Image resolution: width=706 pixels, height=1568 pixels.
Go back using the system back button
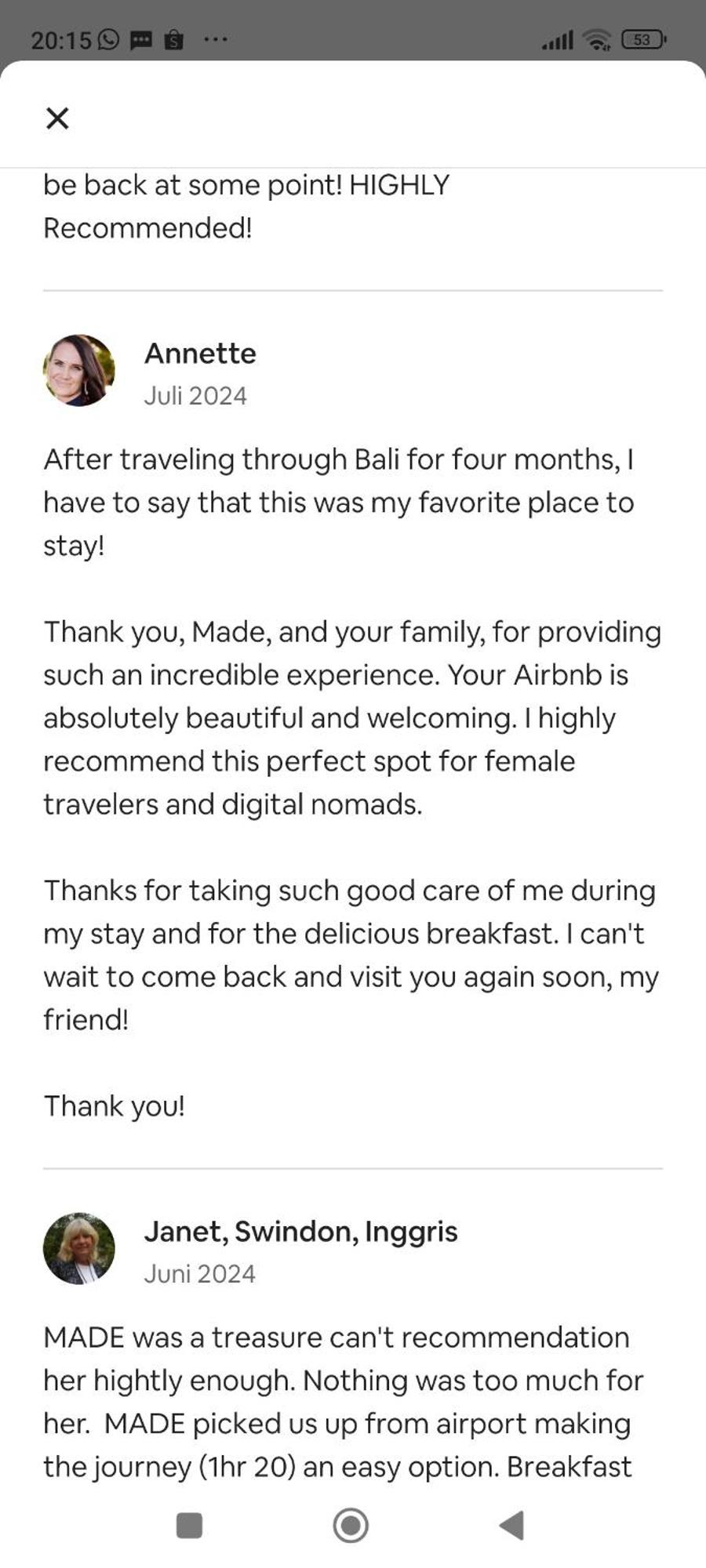[x=511, y=1526]
